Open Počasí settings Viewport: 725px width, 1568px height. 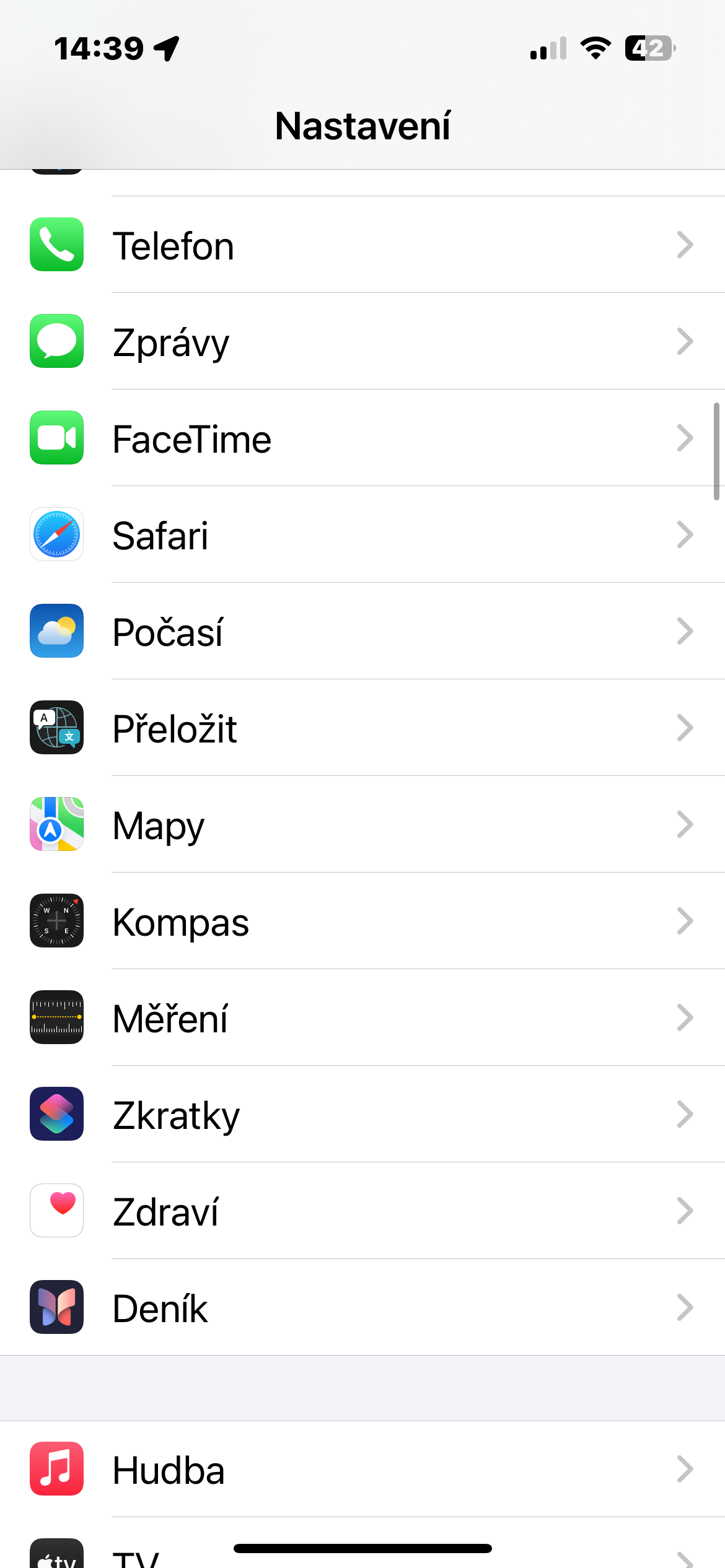[362, 632]
